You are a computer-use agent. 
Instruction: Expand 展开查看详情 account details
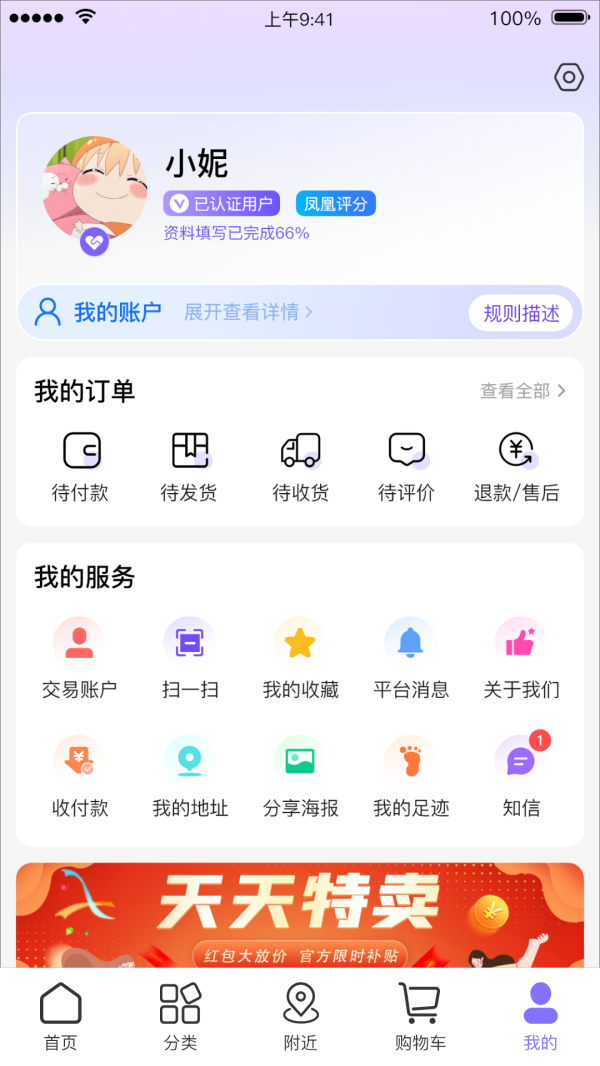(x=248, y=312)
